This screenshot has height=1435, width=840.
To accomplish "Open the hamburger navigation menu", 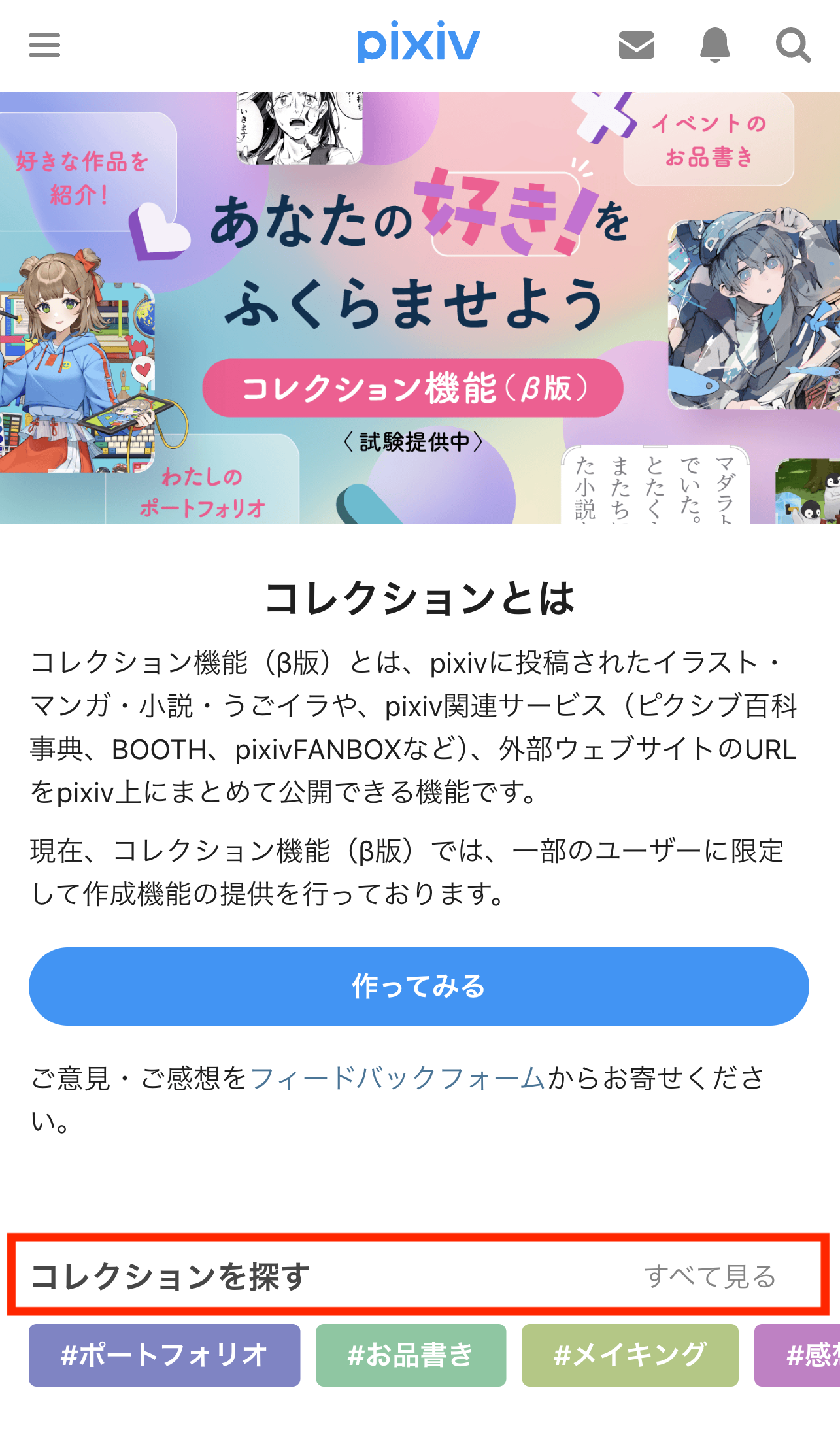I will pyautogui.click(x=44, y=44).
